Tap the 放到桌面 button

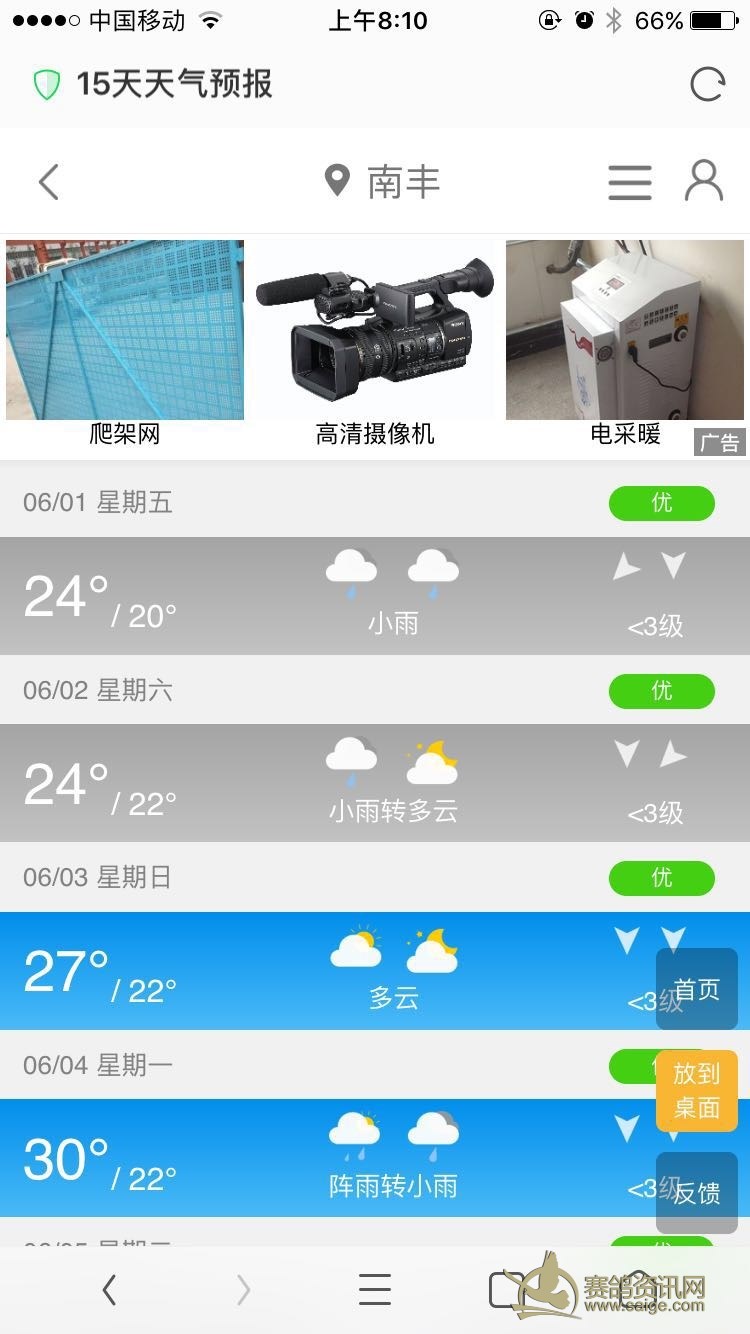697,1091
